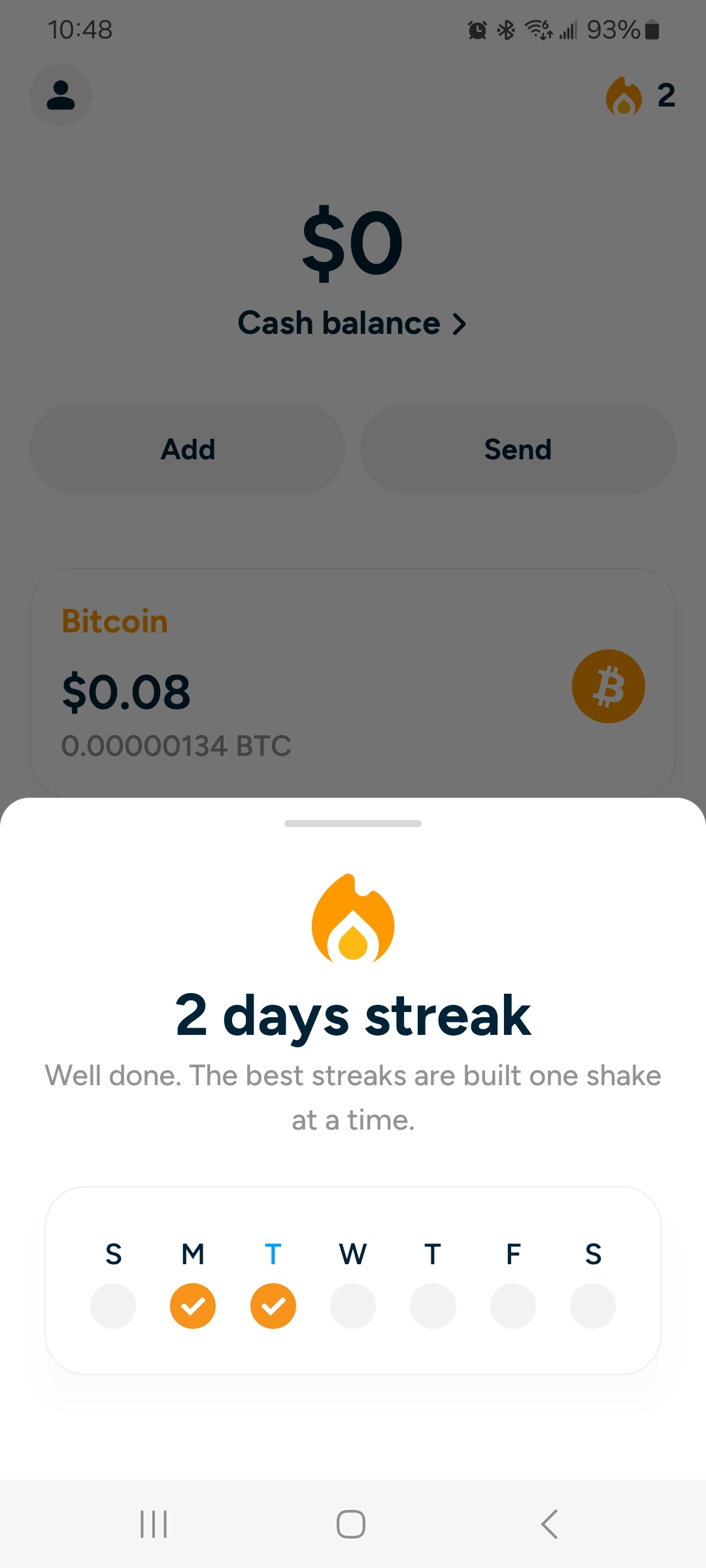Open the streak flame counter
706x1568 pixels.
641,96
